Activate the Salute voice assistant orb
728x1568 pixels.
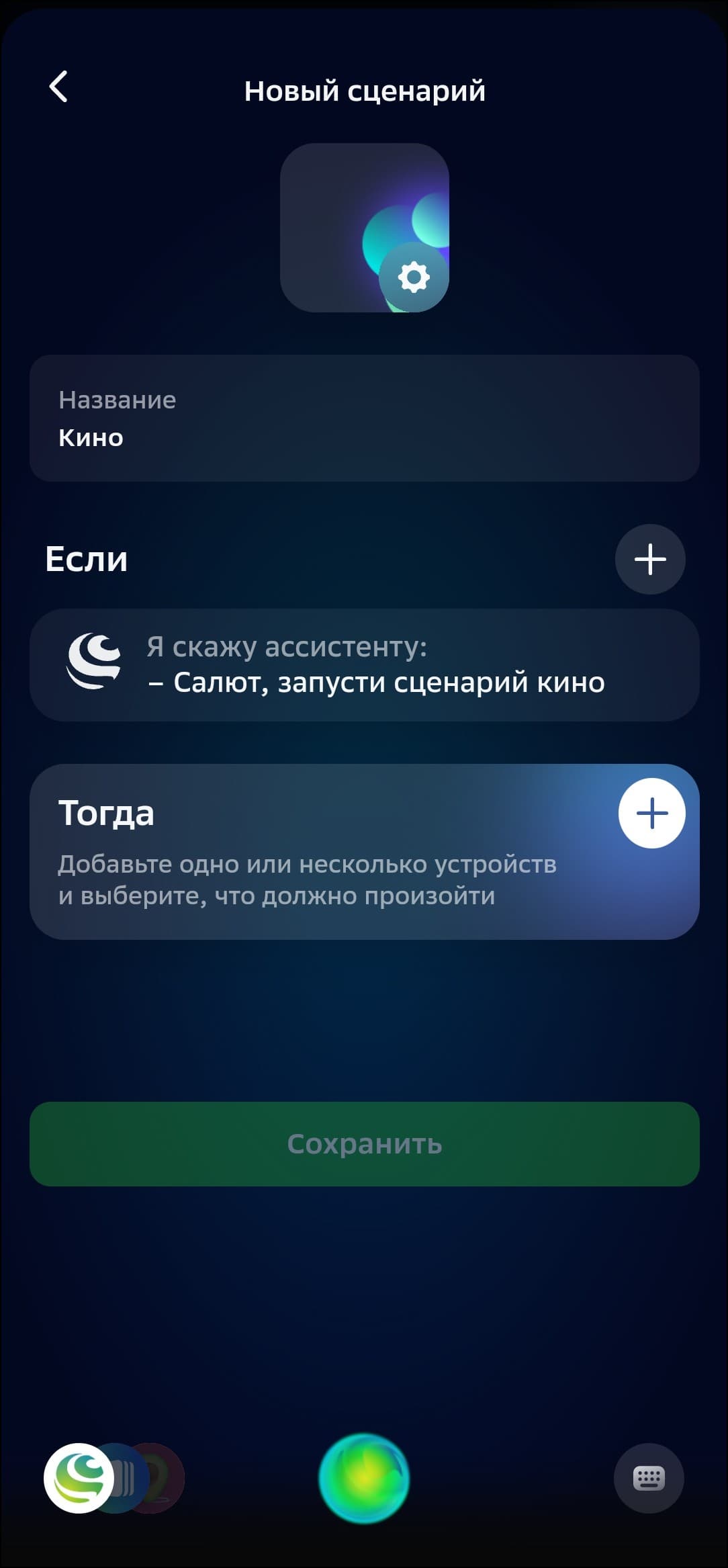pos(364,1478)
